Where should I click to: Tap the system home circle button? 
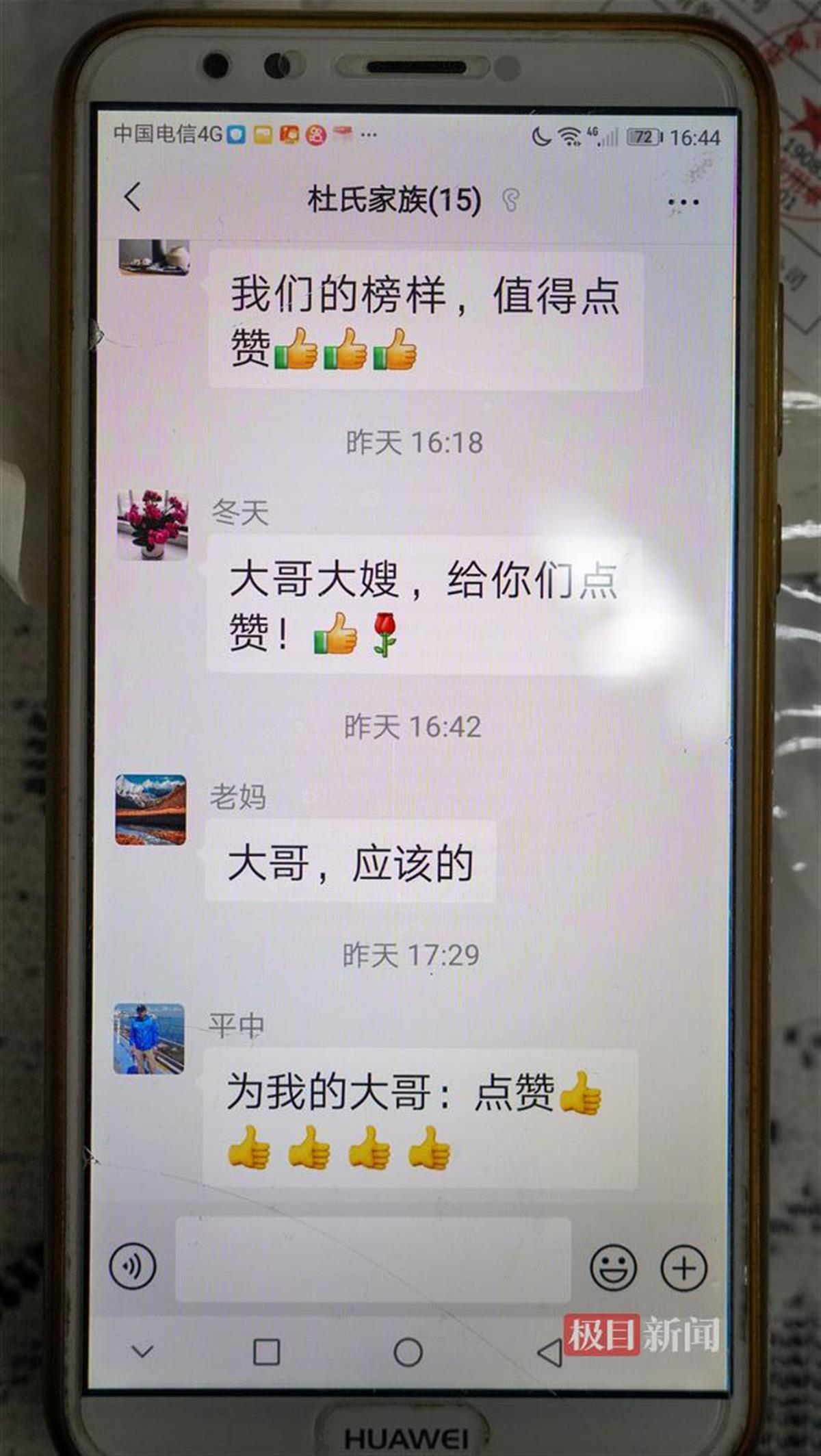pos(408,1352)
